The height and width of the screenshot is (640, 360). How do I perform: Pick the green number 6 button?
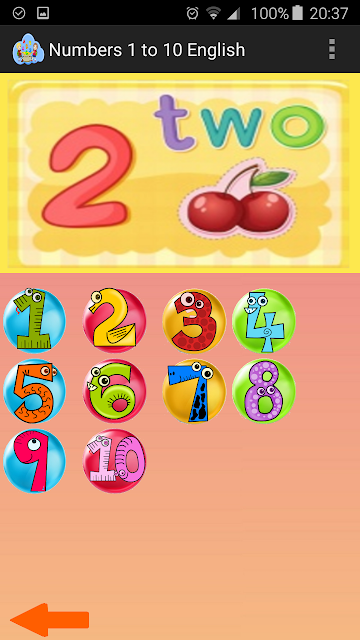[114, 391]
